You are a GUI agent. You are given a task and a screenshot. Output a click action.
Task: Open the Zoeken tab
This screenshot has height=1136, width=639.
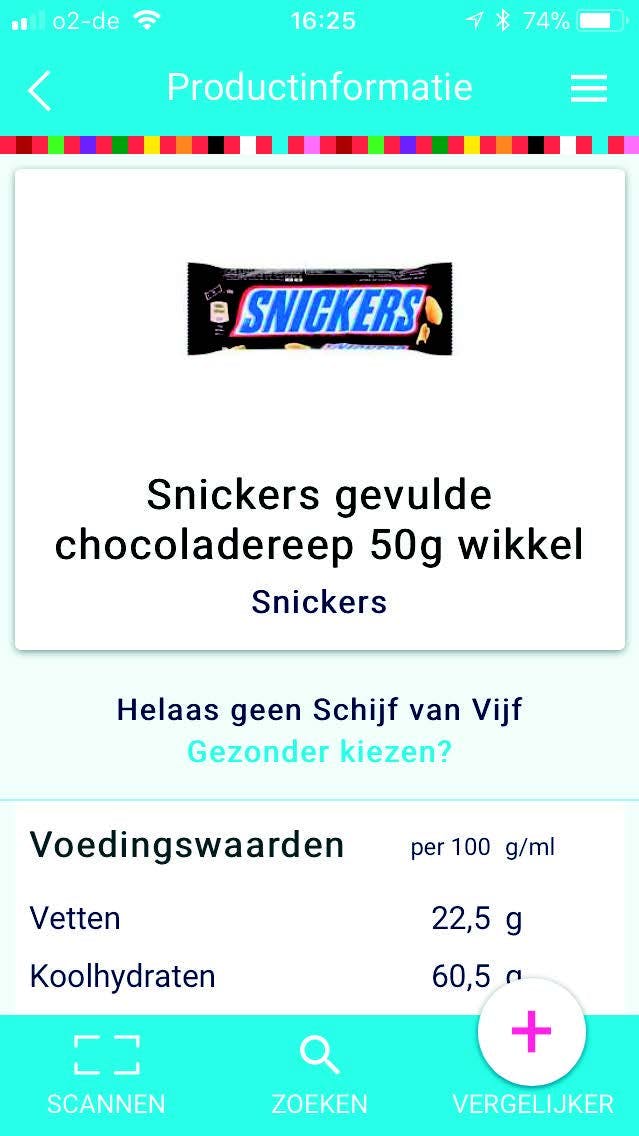click(x=319, y=1076)
